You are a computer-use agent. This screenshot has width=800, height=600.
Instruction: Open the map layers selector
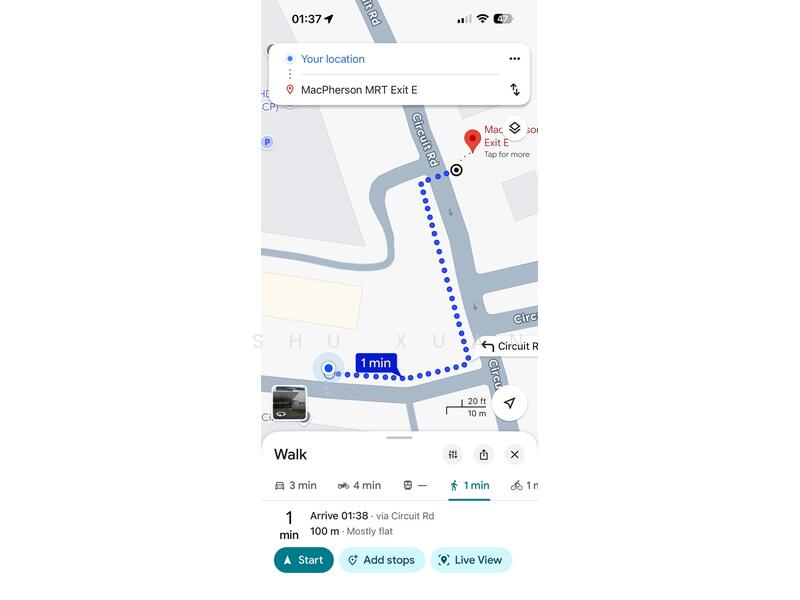pos(514,128)
